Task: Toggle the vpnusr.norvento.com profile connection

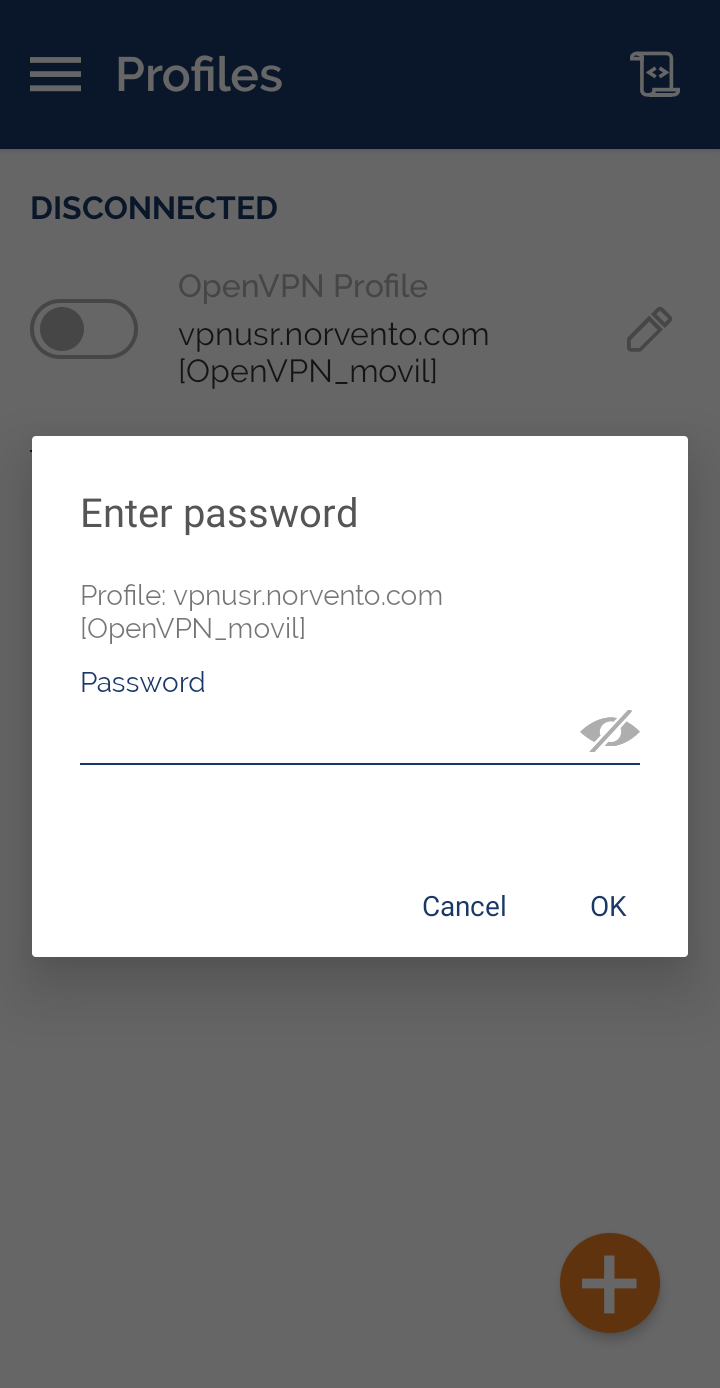Action: click(x=84, y=329)
